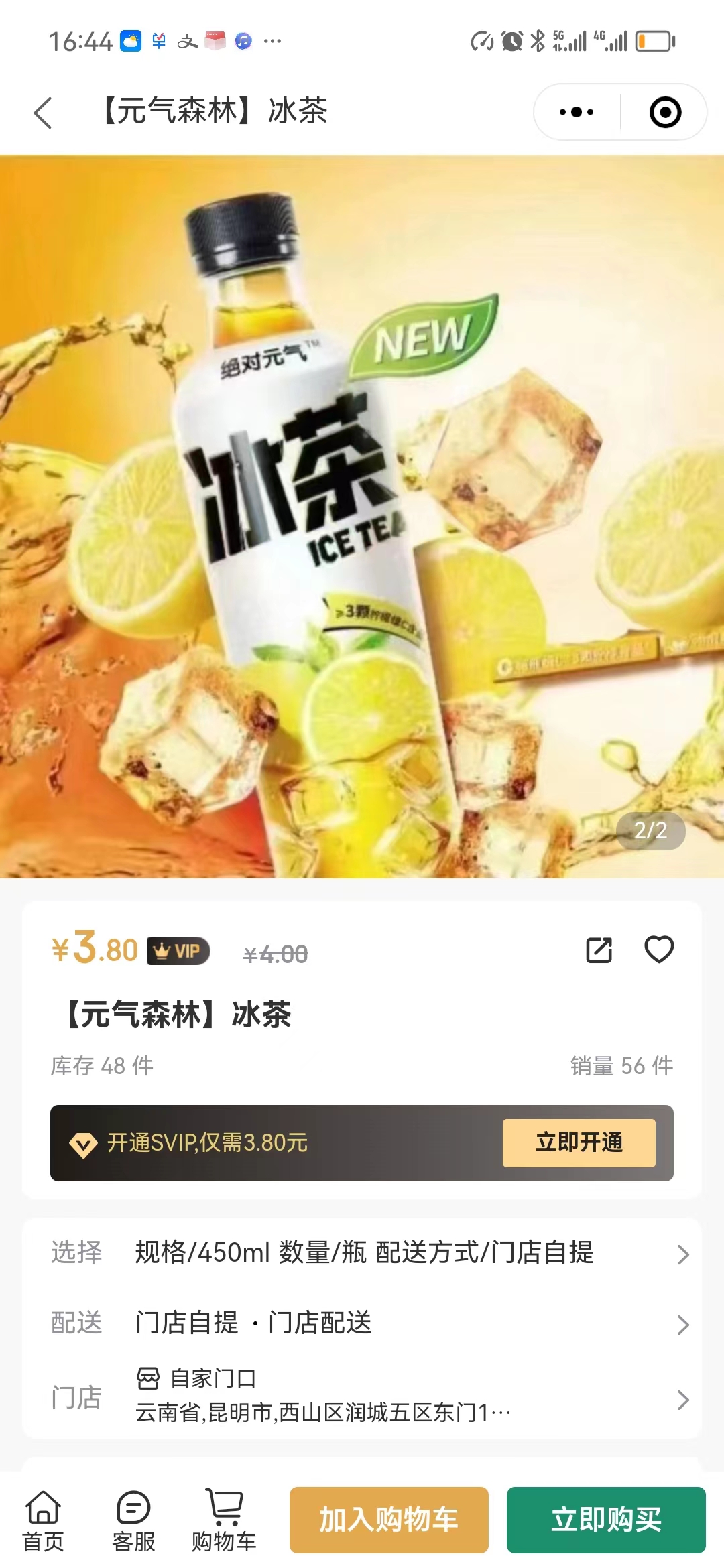The width and height of the screenshot is (724, 1568).
Task: View the 冰茶 product image full screen
Action: pyautogui.click(x=362, y=516)
